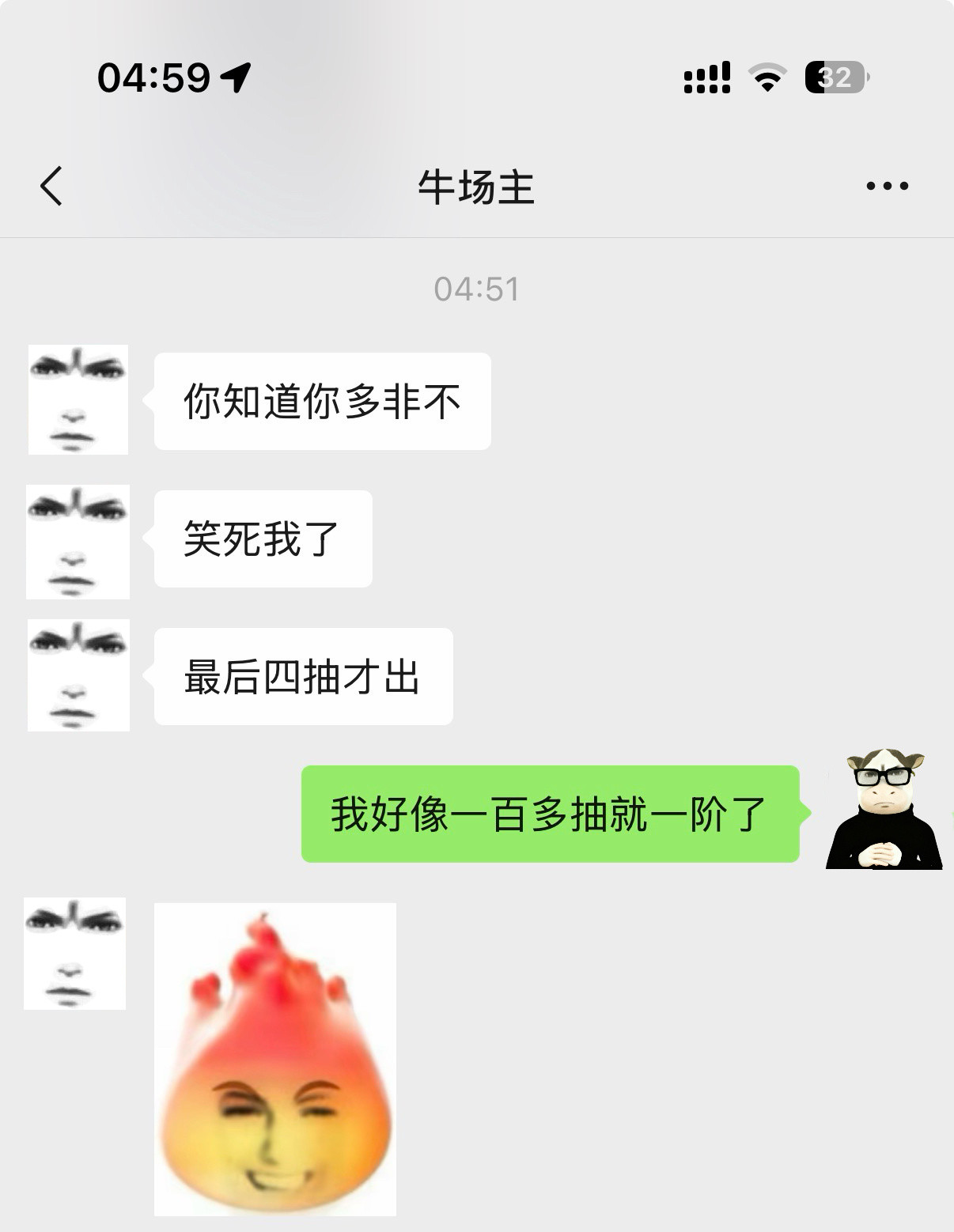Tap the 04:51 timestamp label

477,289
